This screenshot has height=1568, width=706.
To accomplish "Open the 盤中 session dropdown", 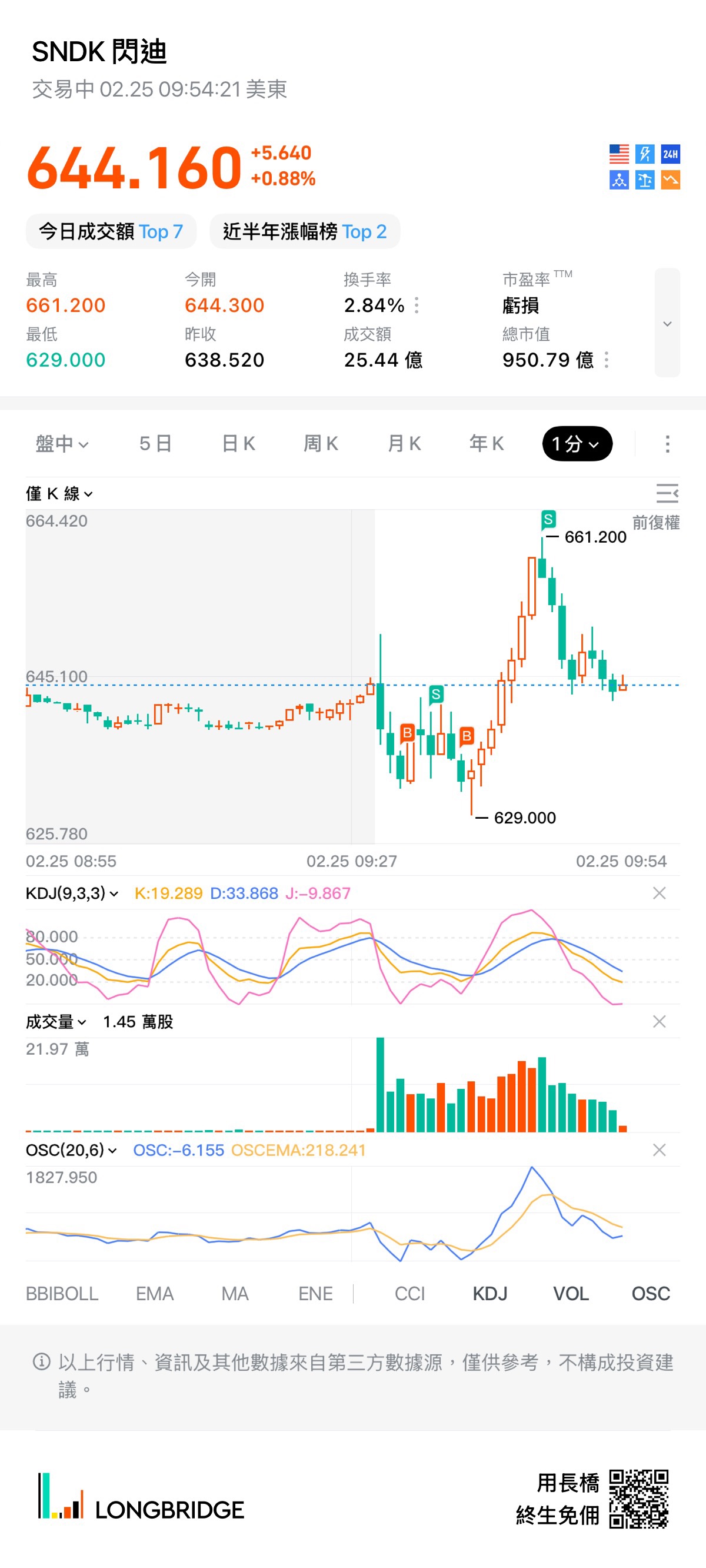I will [x=62, y=444].
